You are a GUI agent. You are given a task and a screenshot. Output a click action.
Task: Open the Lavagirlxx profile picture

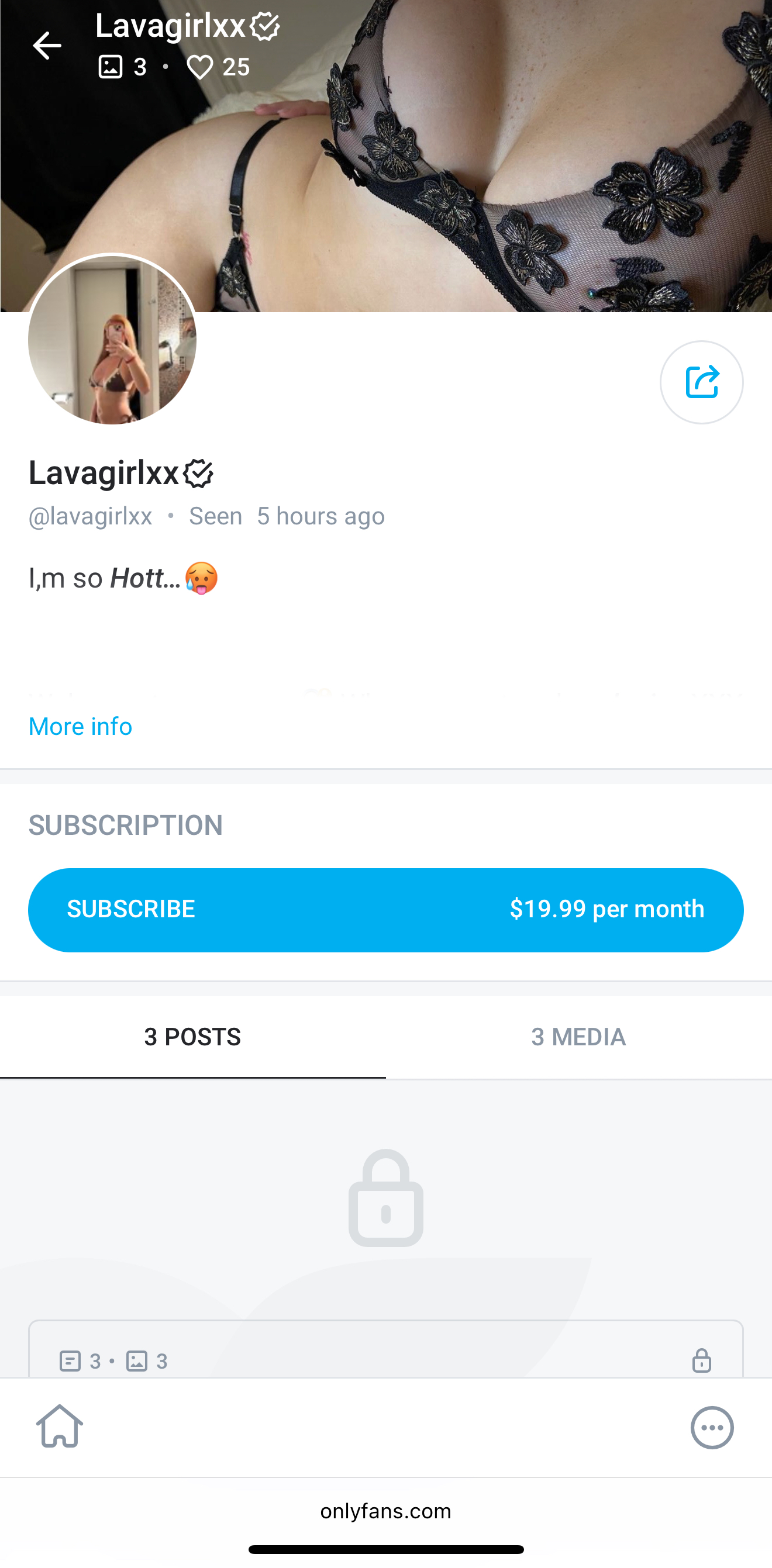[113, 339]
